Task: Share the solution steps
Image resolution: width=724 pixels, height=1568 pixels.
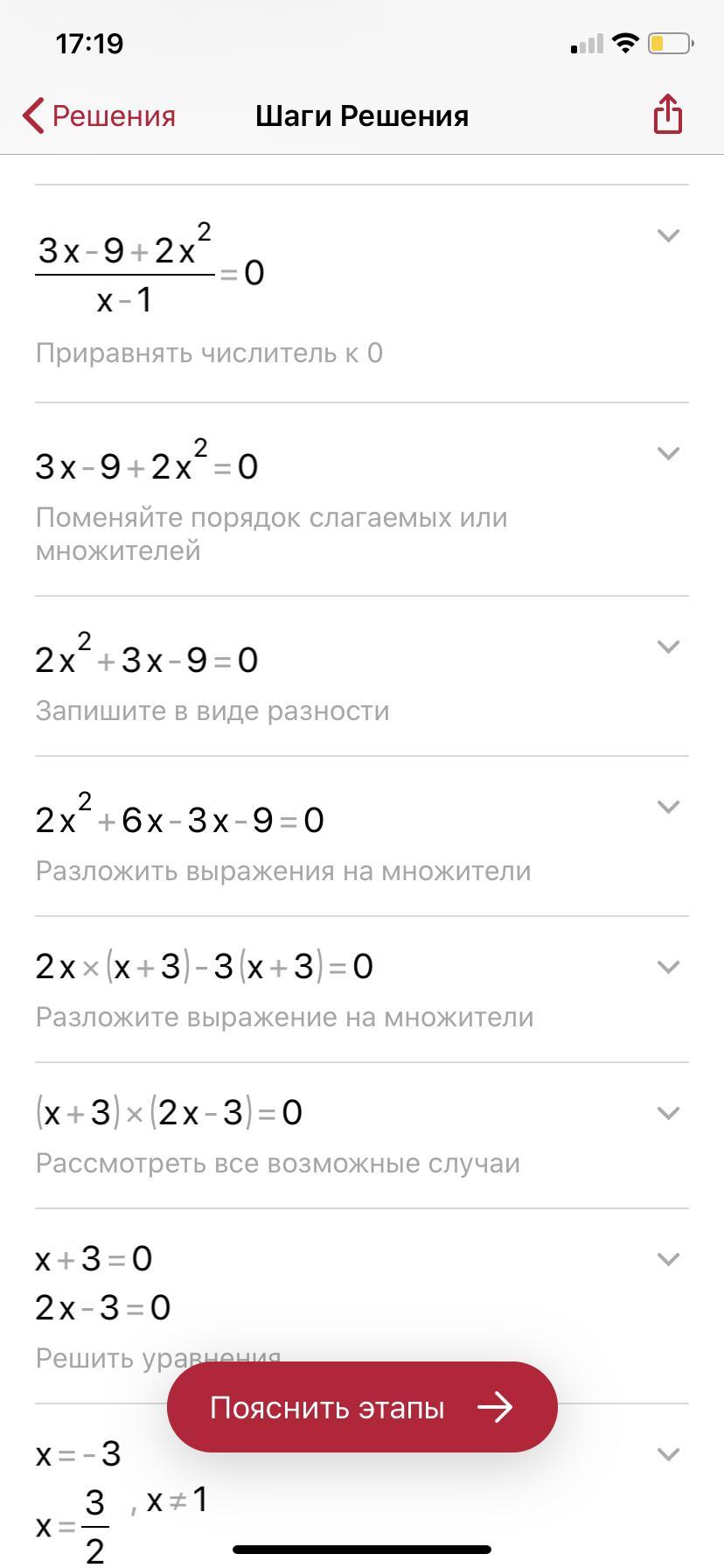Action: [x=667, y=115]
